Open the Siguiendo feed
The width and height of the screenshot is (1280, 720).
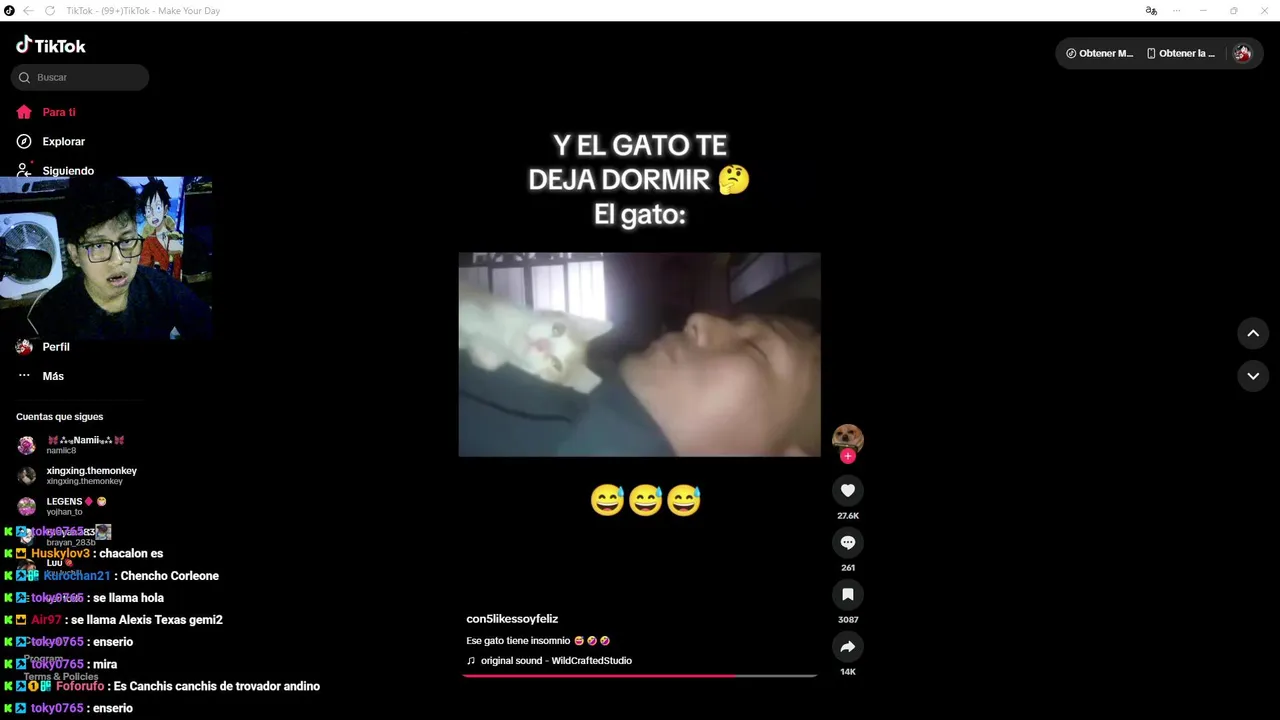point(67,170)
